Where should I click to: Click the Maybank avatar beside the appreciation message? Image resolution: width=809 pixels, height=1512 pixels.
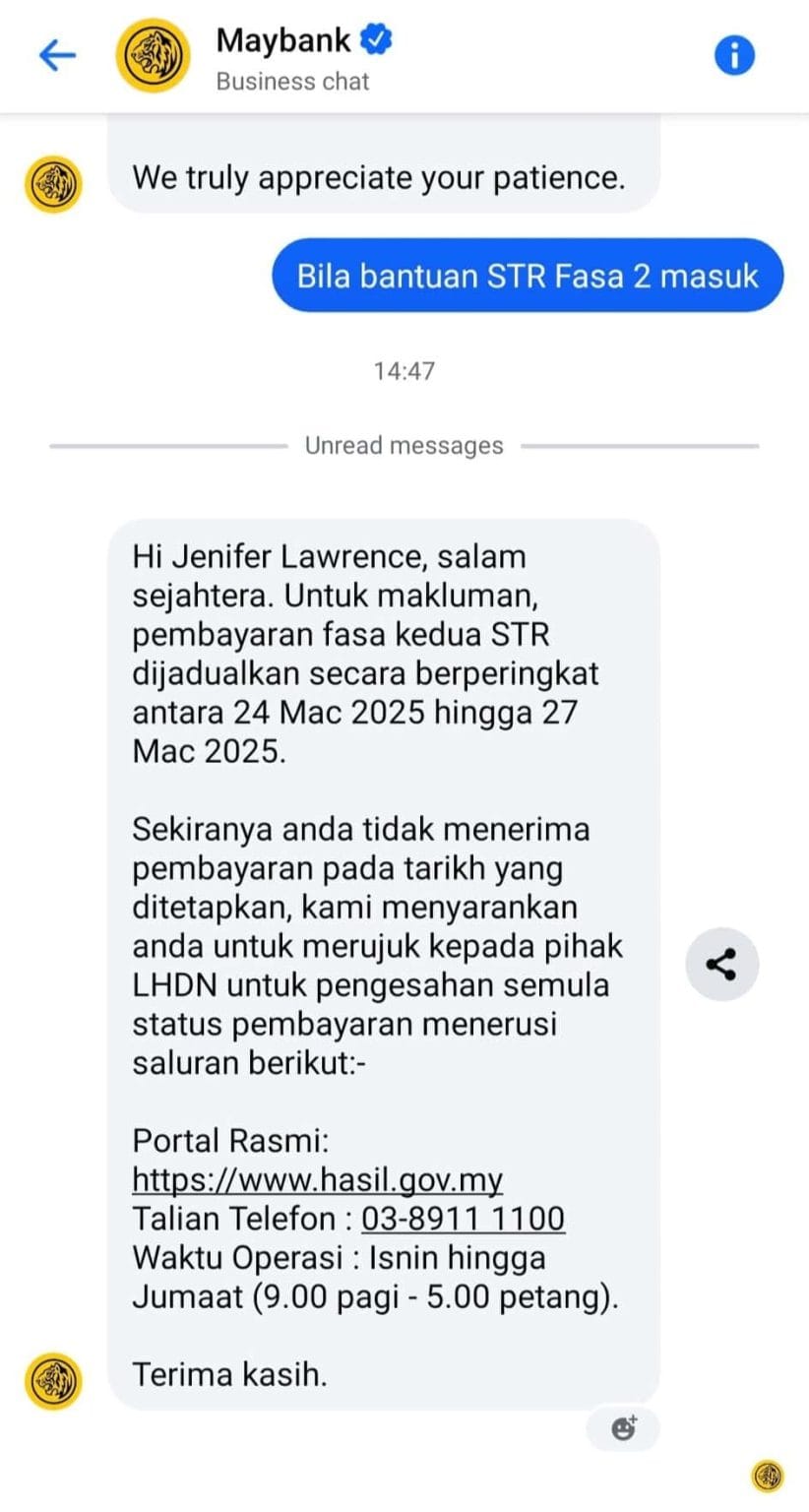click(x=53, y=183)
